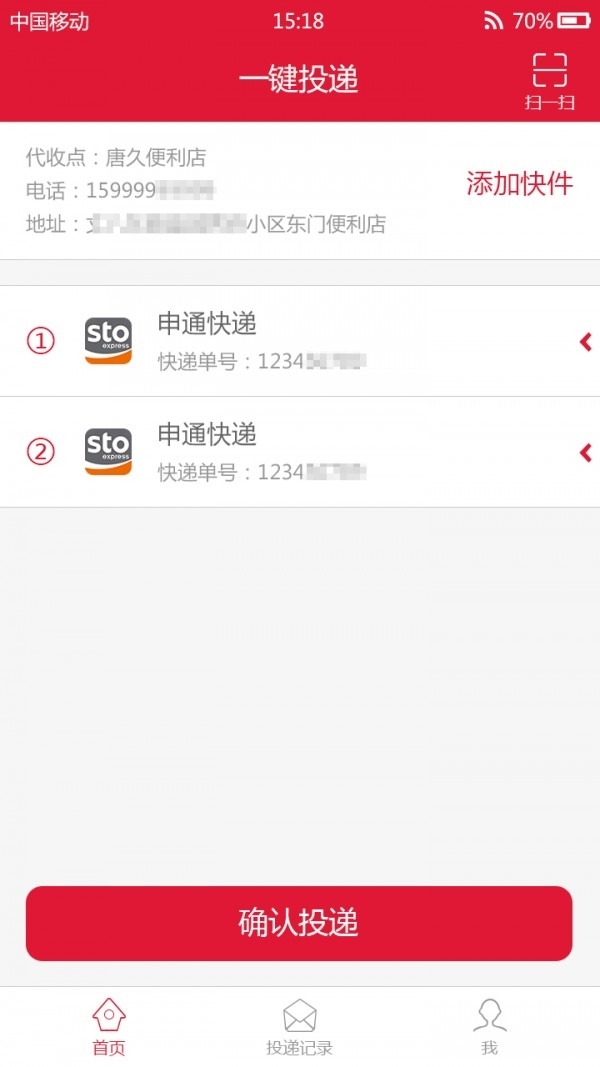Tap the red arrow on parcel ②
This screenshot has height=1067, width=600.
(586, 453)
